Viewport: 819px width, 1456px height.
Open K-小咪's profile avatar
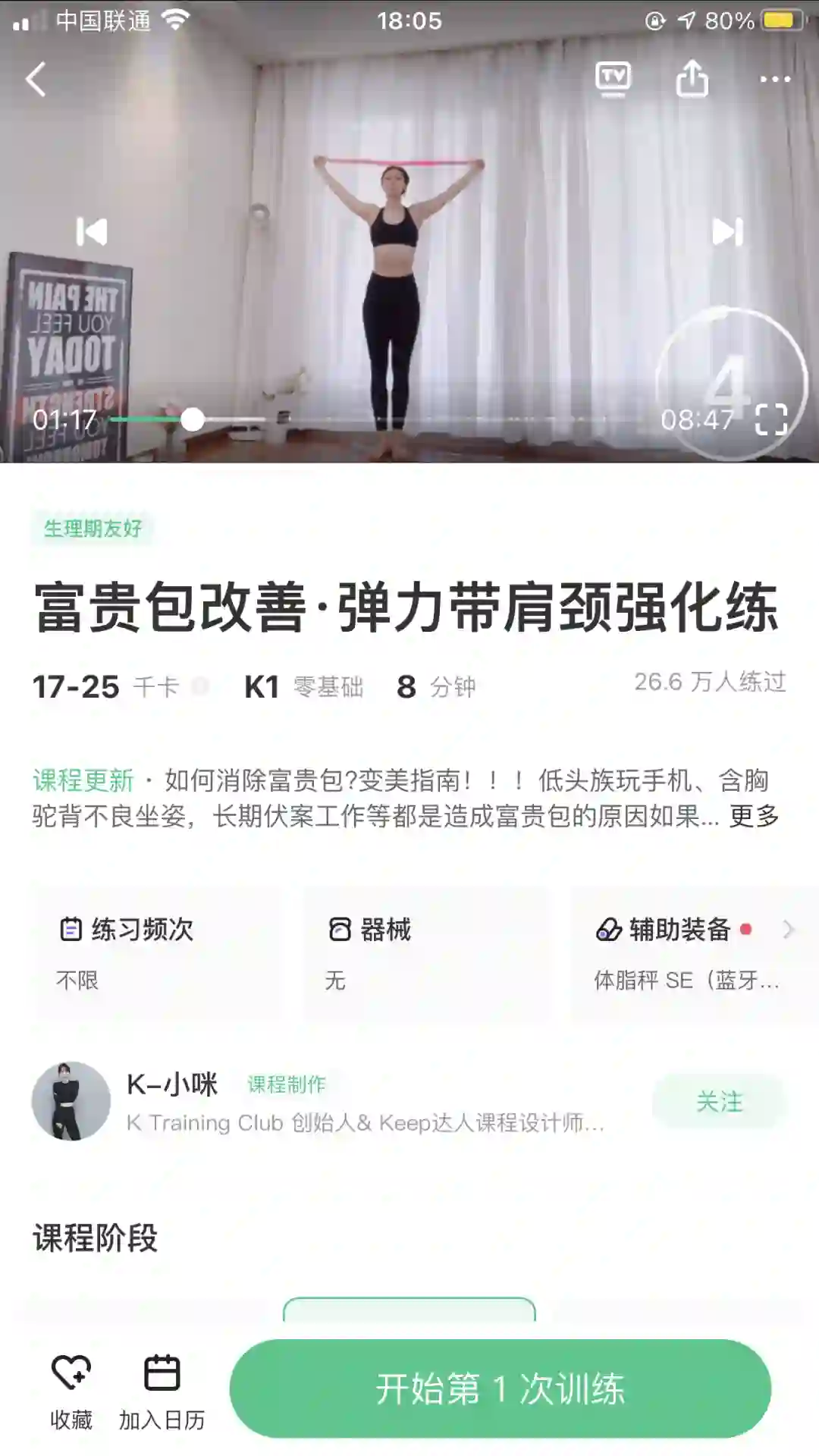[71, 1101]
